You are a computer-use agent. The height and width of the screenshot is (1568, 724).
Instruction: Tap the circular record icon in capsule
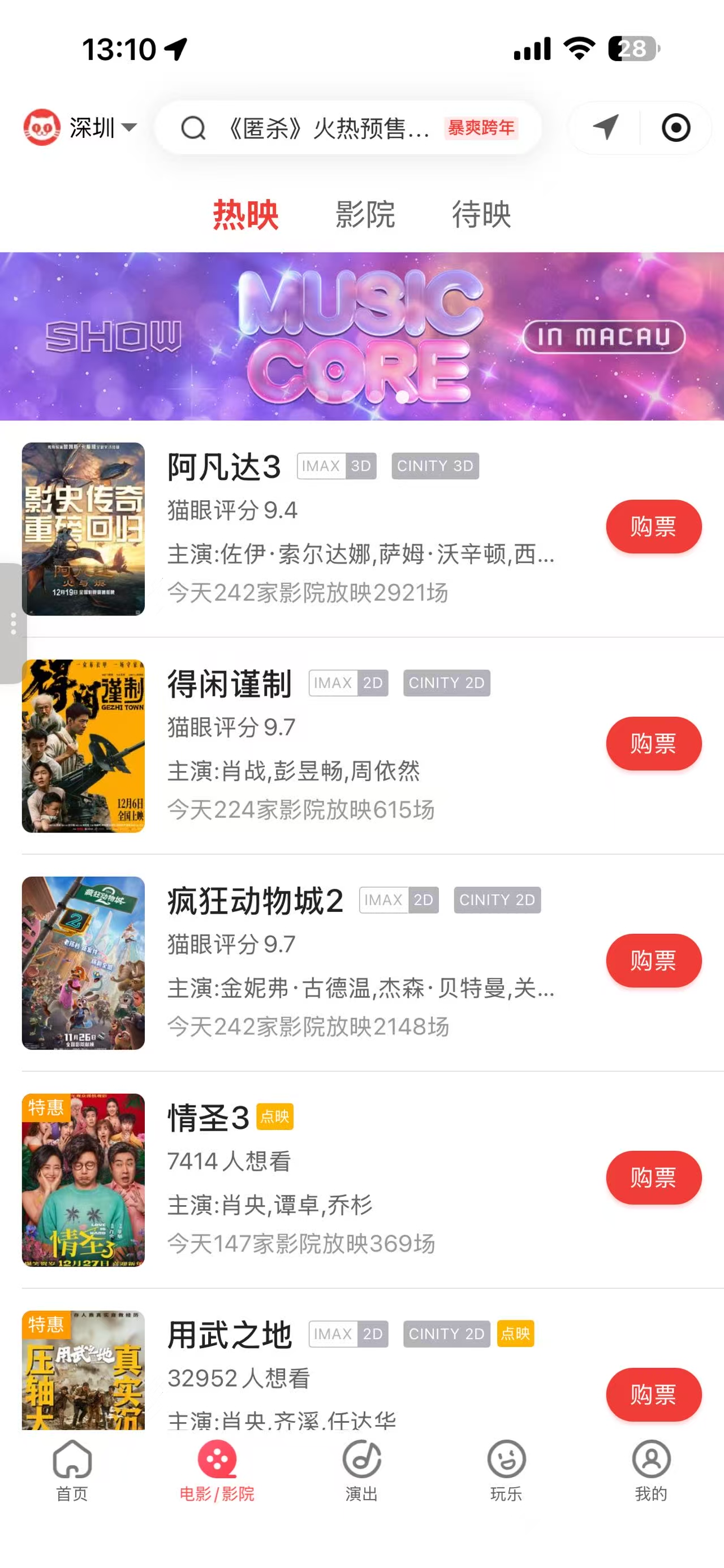tap(675, 128)
